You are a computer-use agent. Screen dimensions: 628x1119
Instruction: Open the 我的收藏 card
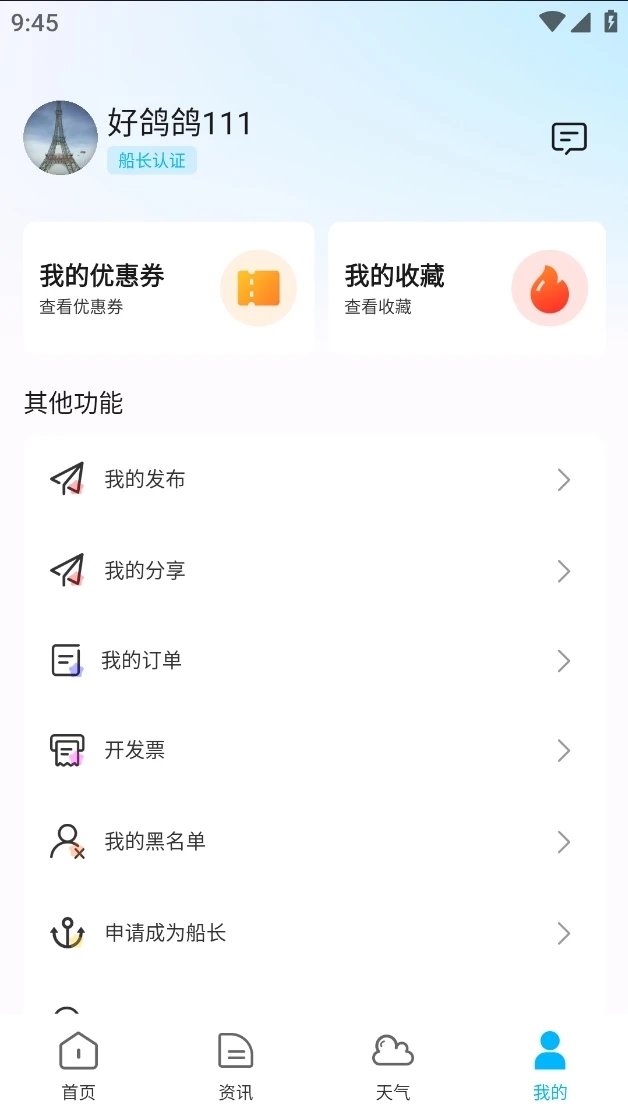click(467, 288)
